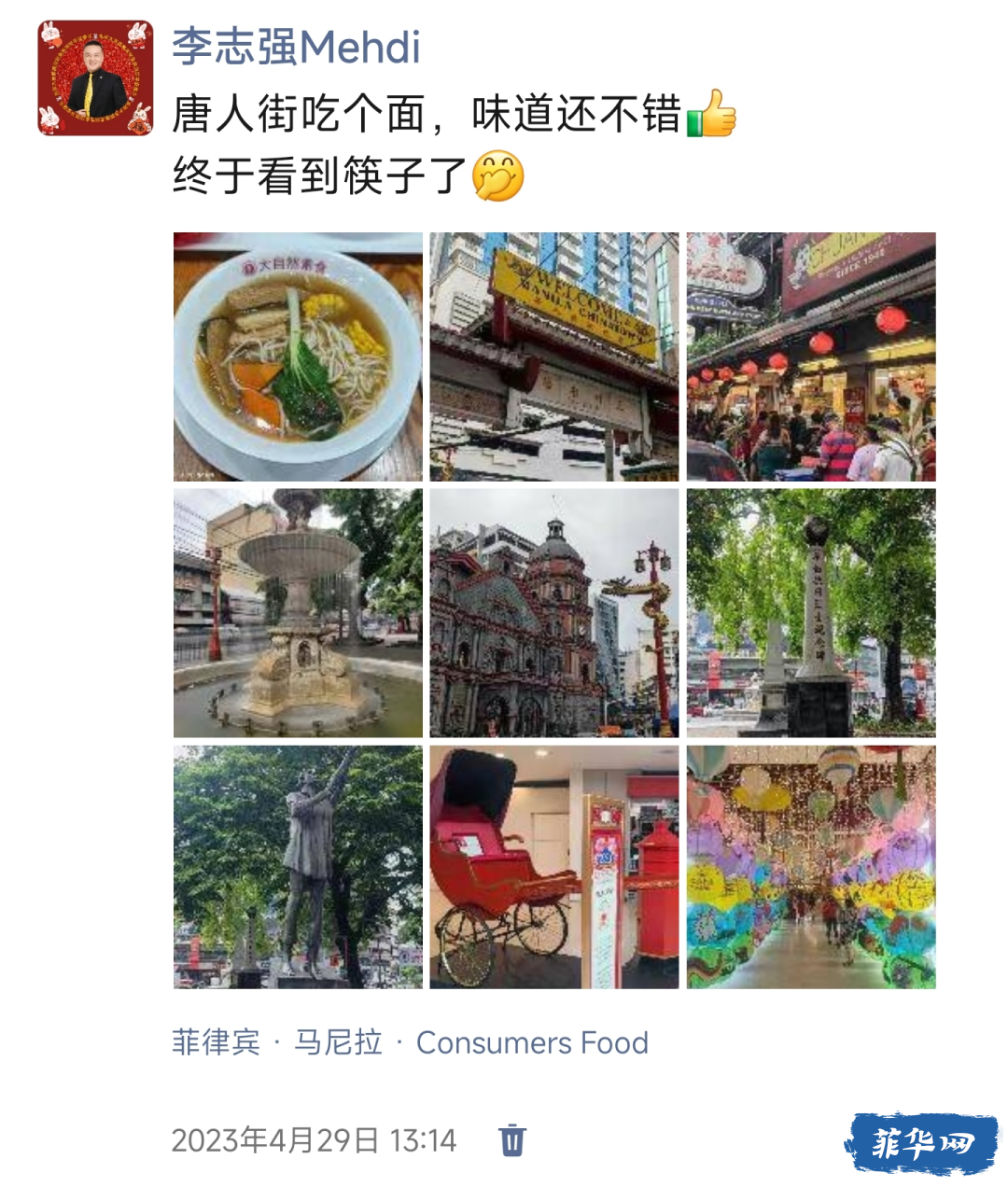
Task: Open the Consumers Food location link
Action: (531, 1042)
